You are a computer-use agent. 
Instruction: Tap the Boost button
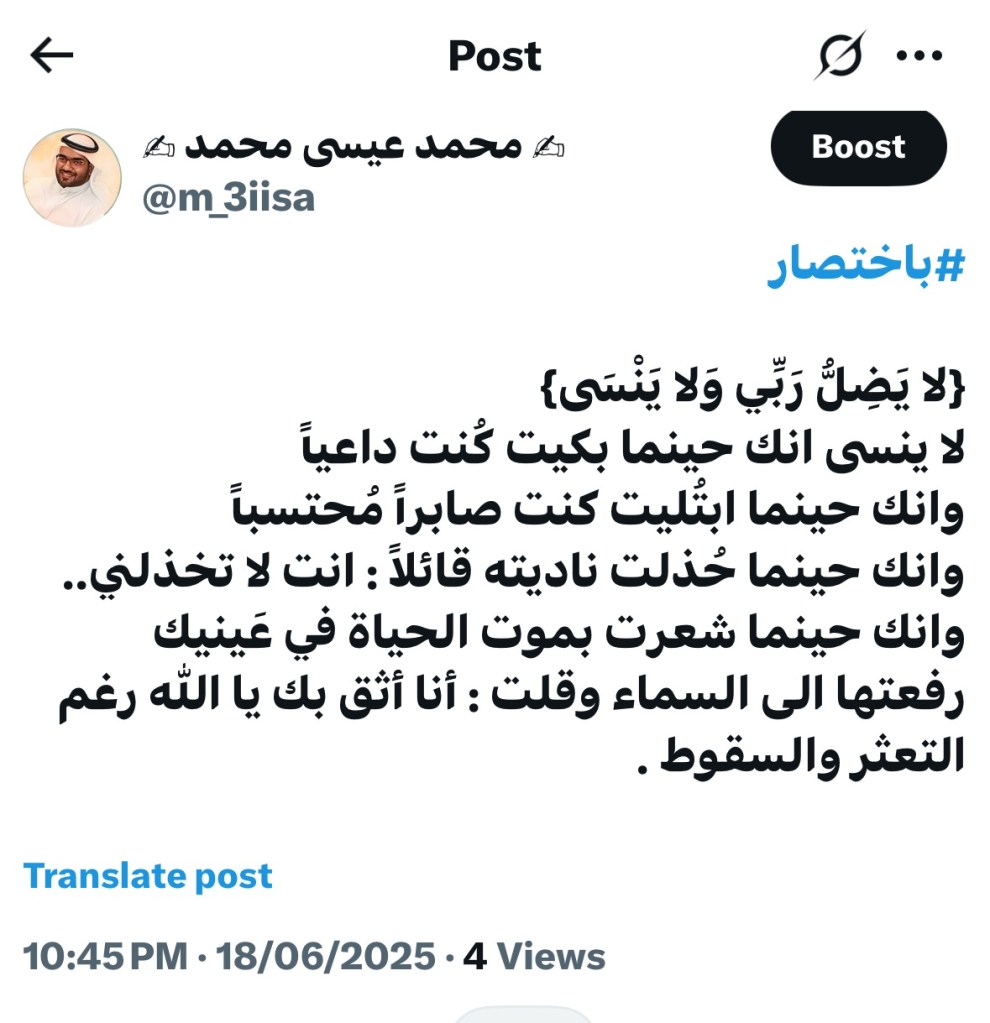click(858, 147)
